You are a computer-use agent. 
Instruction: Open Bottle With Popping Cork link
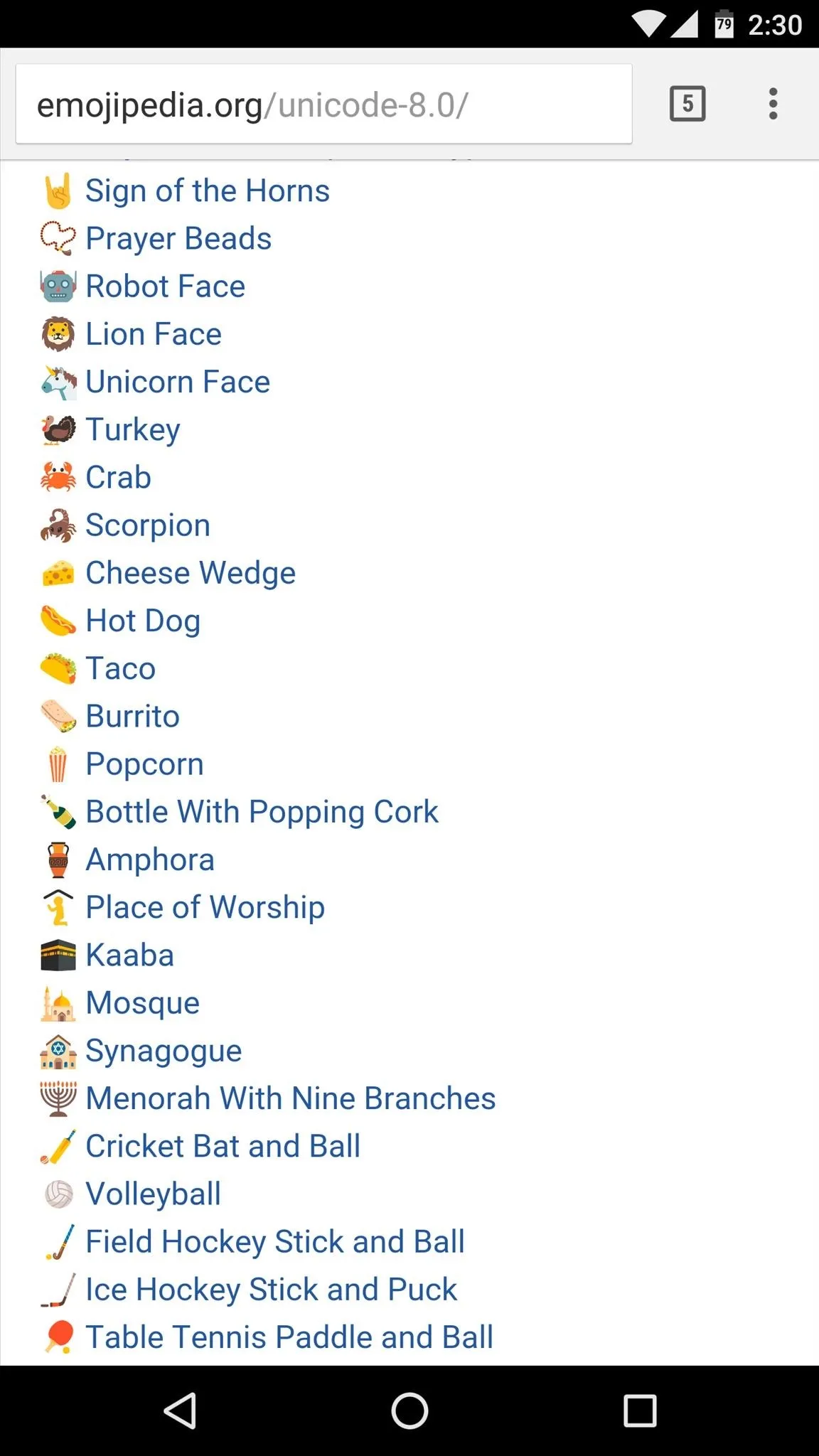pos(262,812)
